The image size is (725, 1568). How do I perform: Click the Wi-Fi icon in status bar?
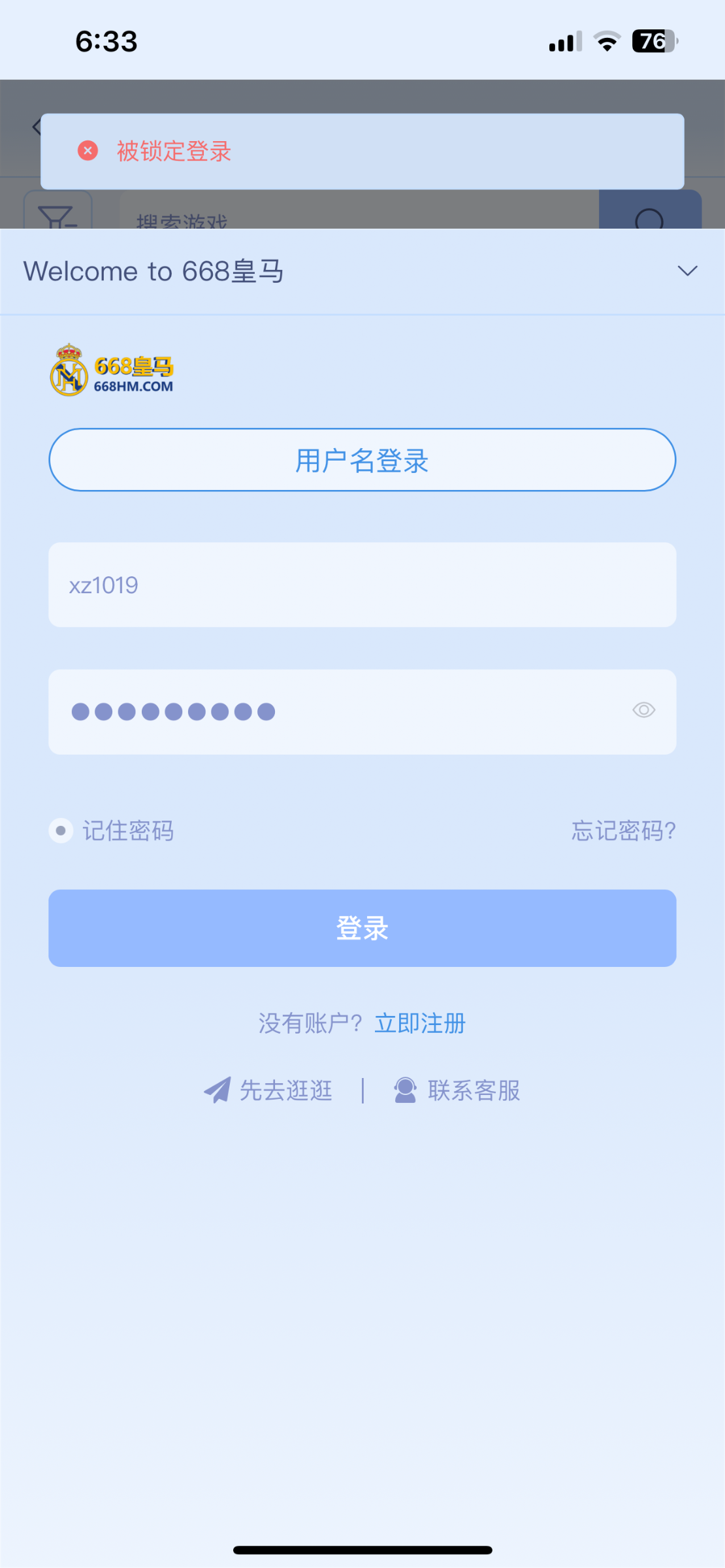coord(605,41)
